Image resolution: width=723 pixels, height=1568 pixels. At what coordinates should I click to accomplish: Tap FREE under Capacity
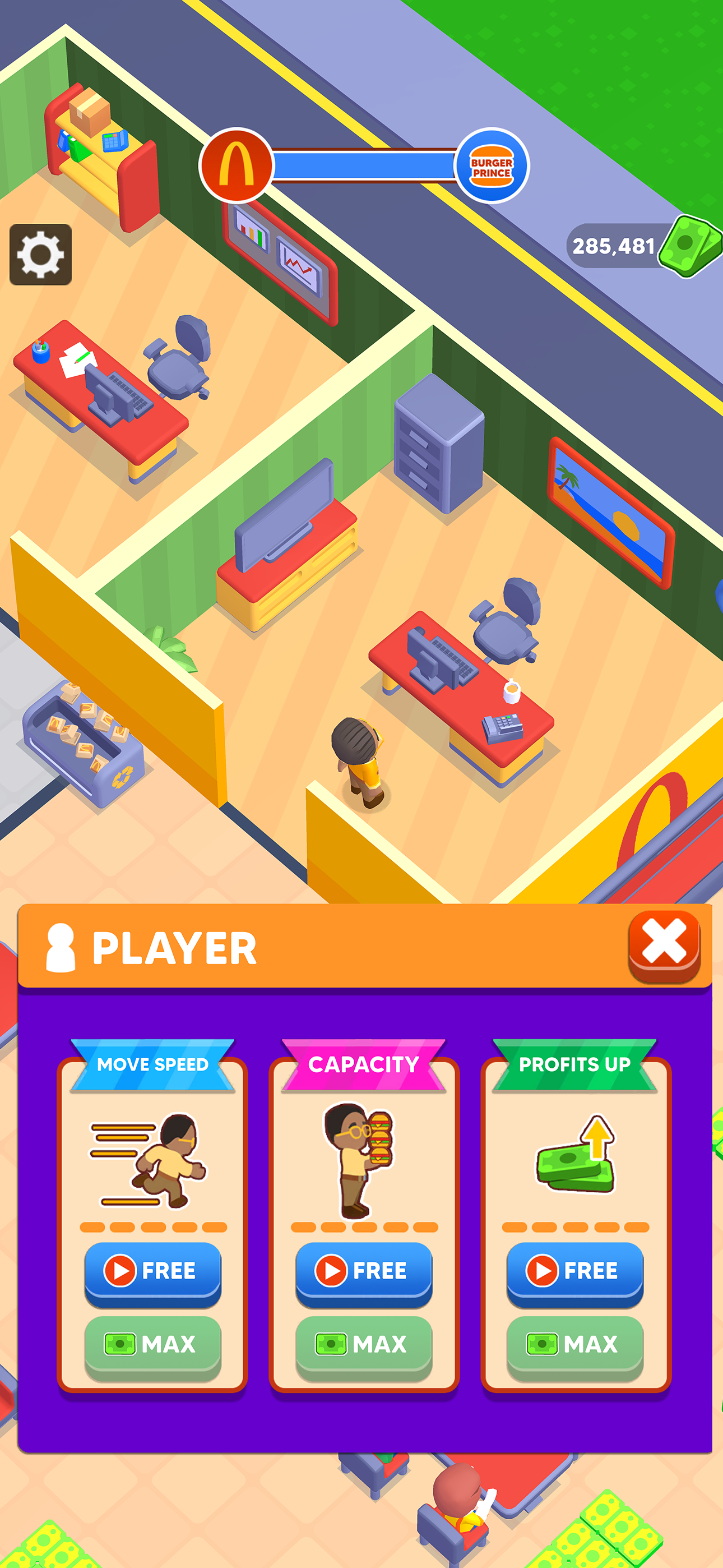point(364,1271)
